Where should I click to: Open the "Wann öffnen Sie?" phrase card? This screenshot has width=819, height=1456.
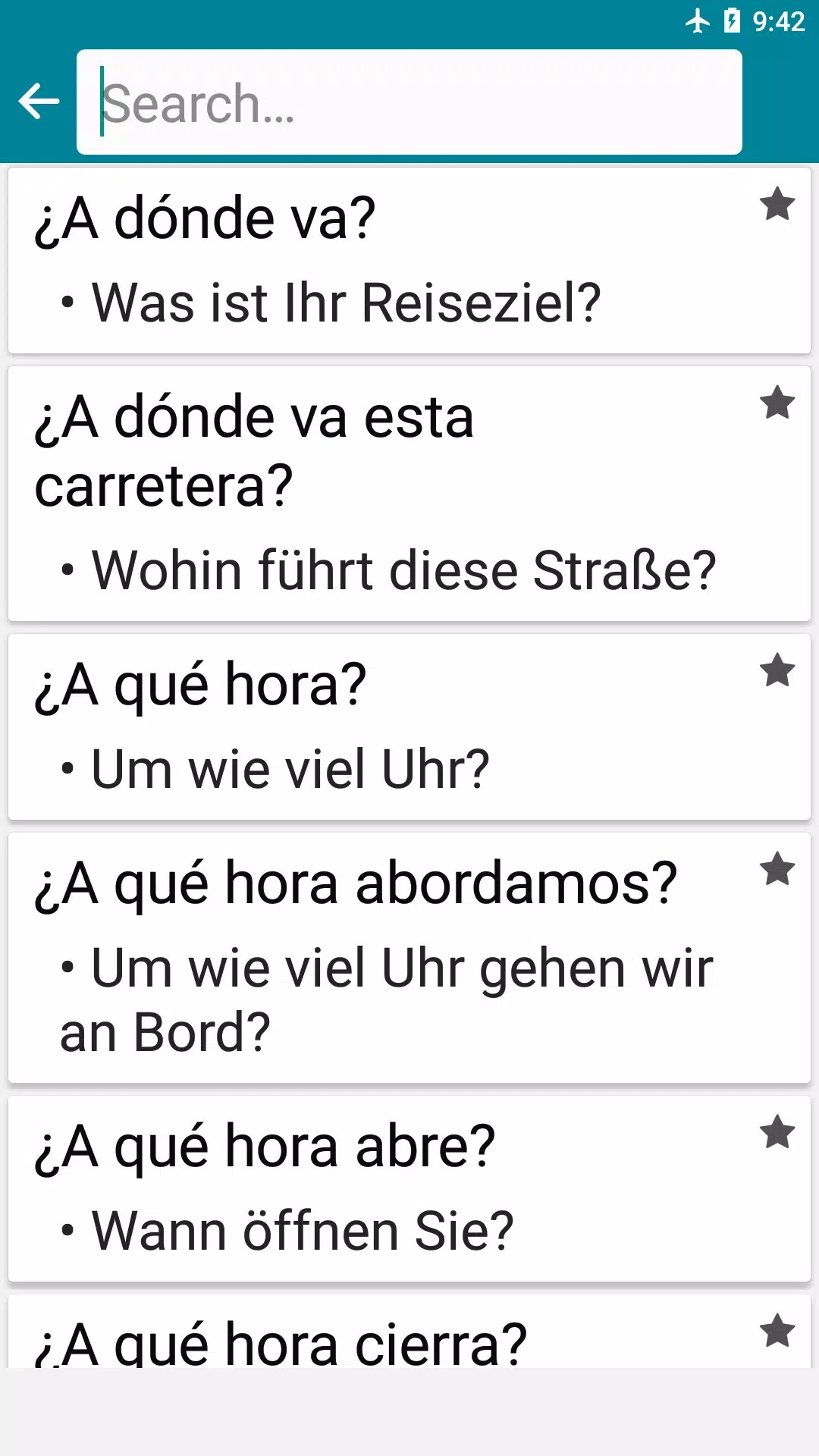[x=379, y=1188]
